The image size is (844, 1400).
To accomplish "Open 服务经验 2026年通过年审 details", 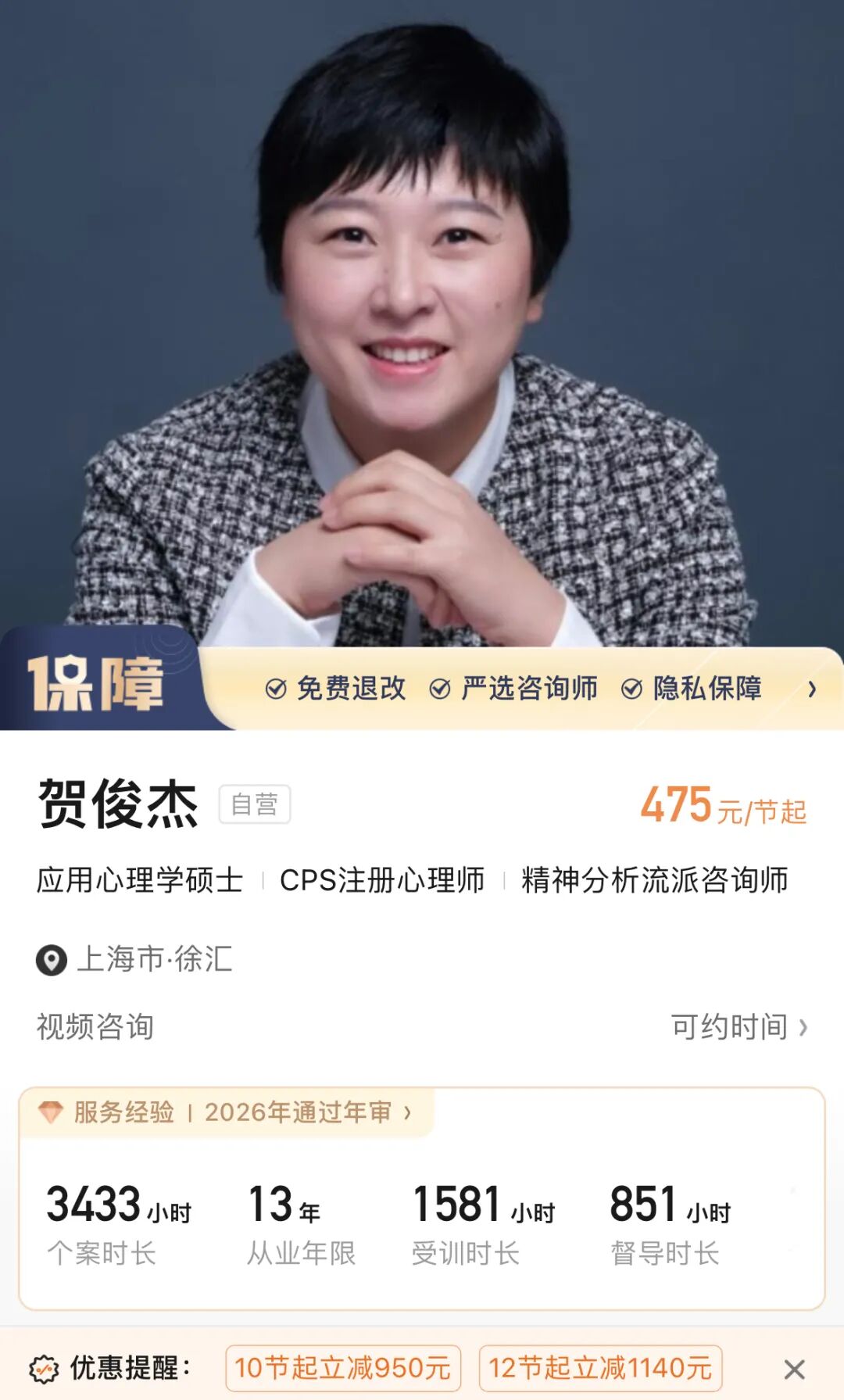I will [x=227, y=1112].
